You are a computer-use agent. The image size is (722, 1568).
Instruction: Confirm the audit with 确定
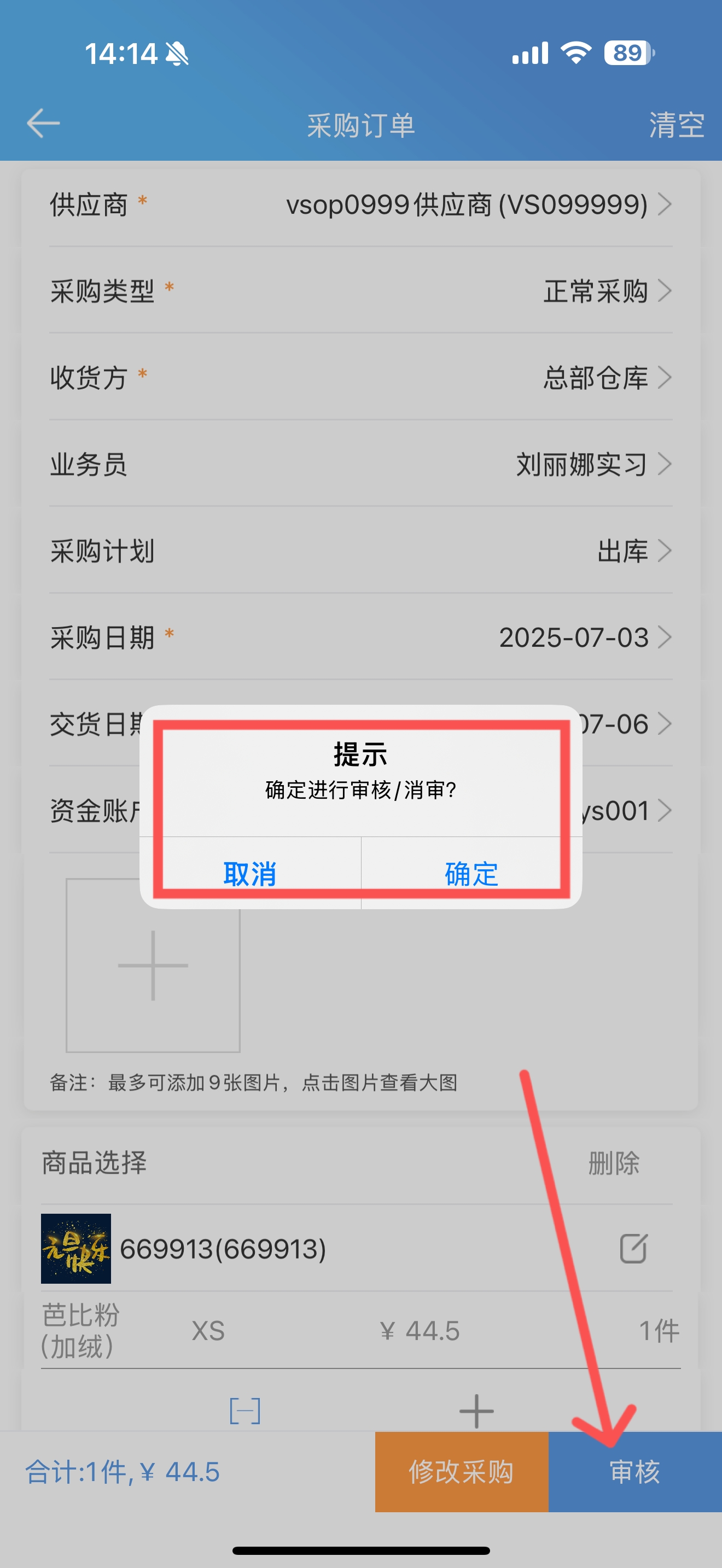coord(472,874)
